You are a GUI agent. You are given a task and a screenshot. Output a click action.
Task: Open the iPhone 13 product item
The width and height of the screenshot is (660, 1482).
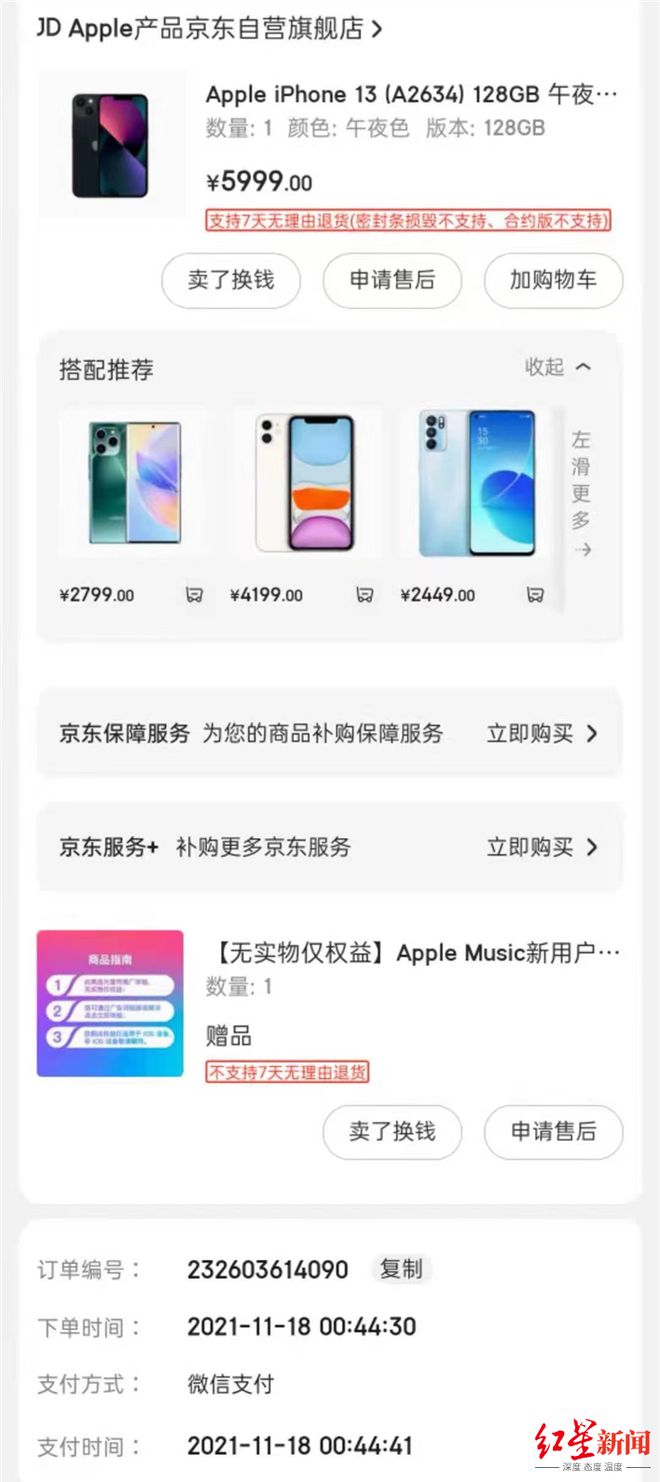(x=412, y=96)
